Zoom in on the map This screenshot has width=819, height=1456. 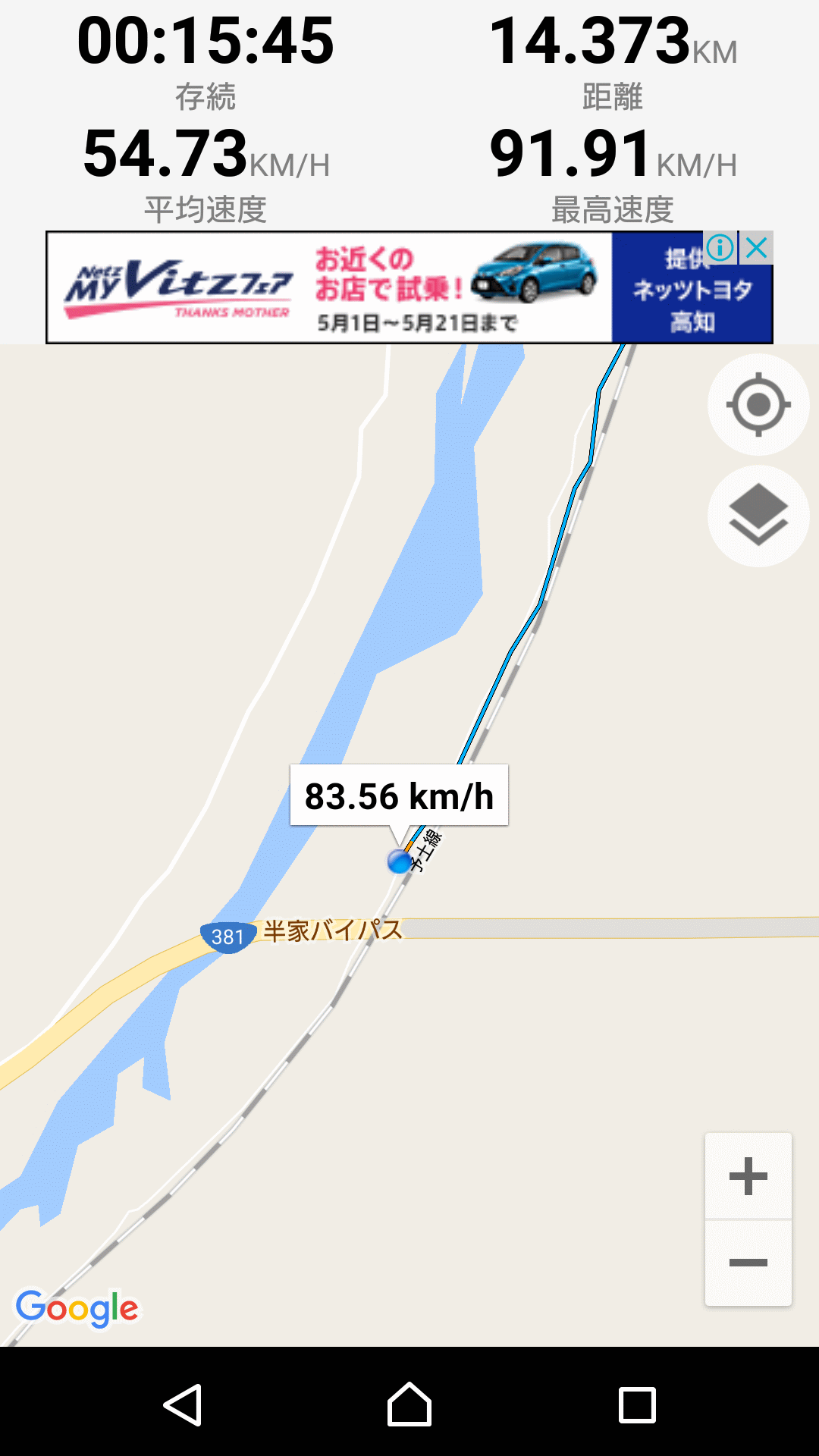pyautogui.click(x=748, y=1176)
